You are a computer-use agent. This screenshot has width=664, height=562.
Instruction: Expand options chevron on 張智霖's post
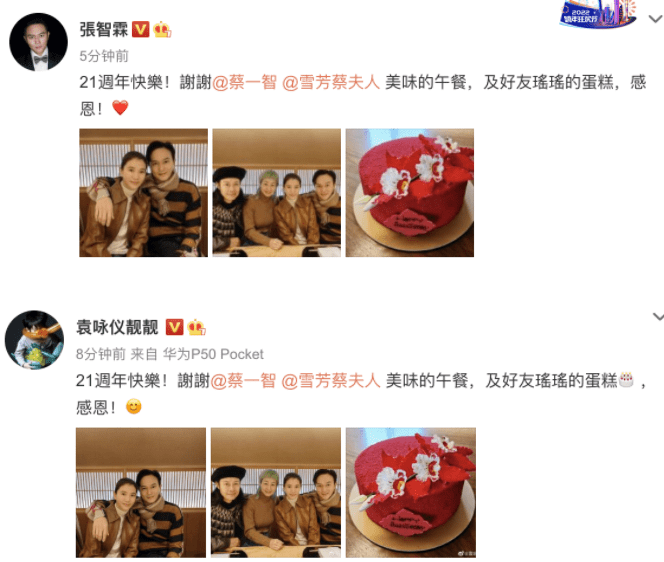(x=657, y=16)
